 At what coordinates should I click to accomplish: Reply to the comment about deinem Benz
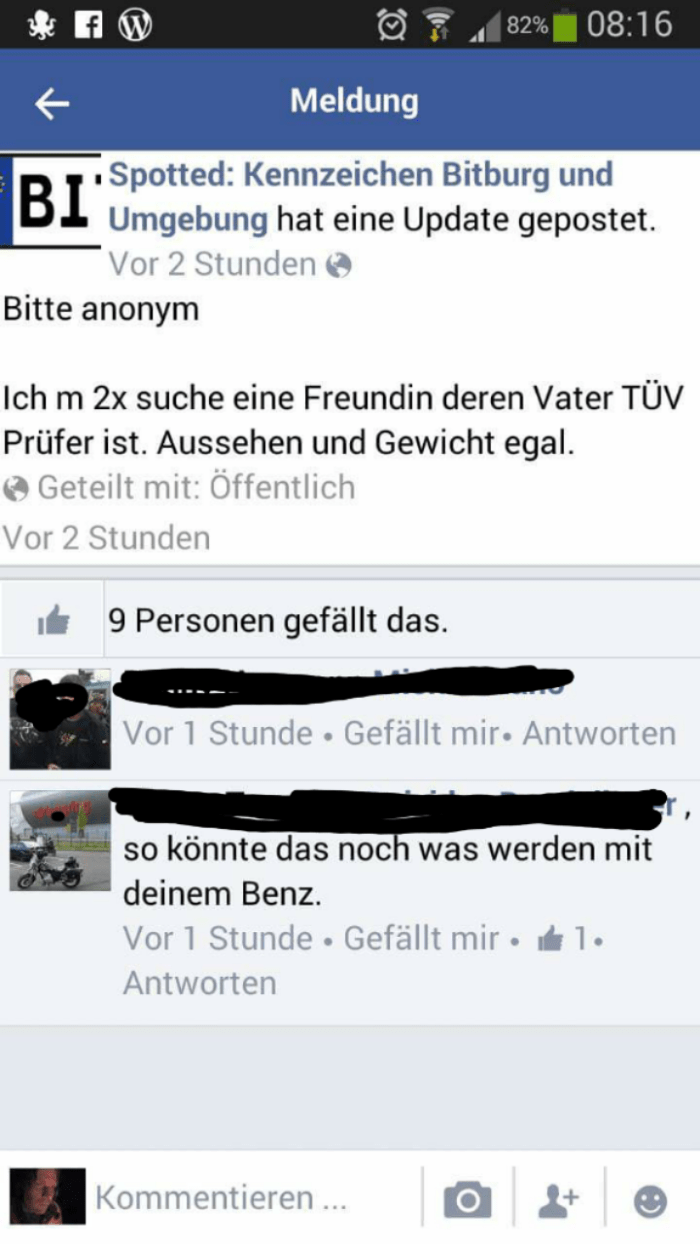coord(199,983)
